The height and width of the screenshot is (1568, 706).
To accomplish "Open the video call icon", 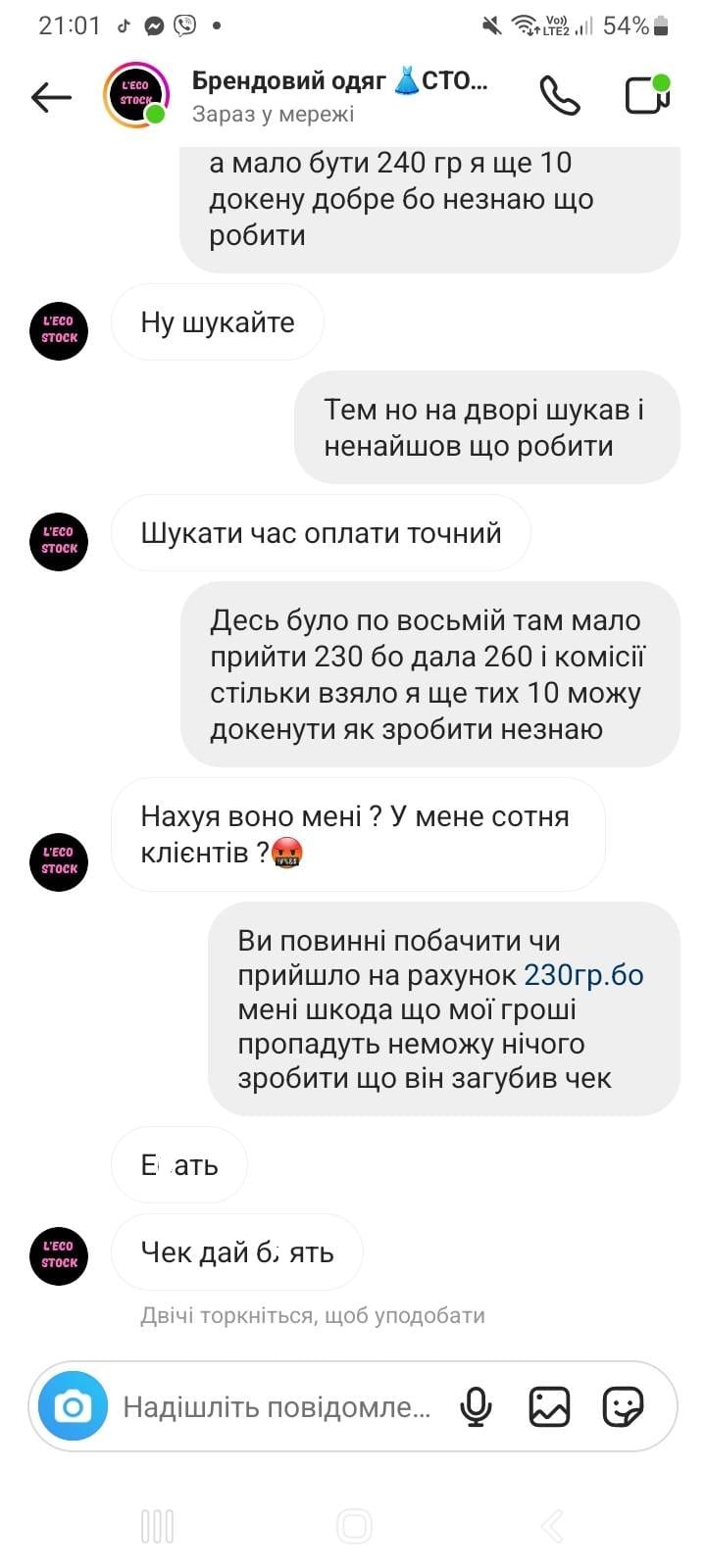I will click(644, 97).
